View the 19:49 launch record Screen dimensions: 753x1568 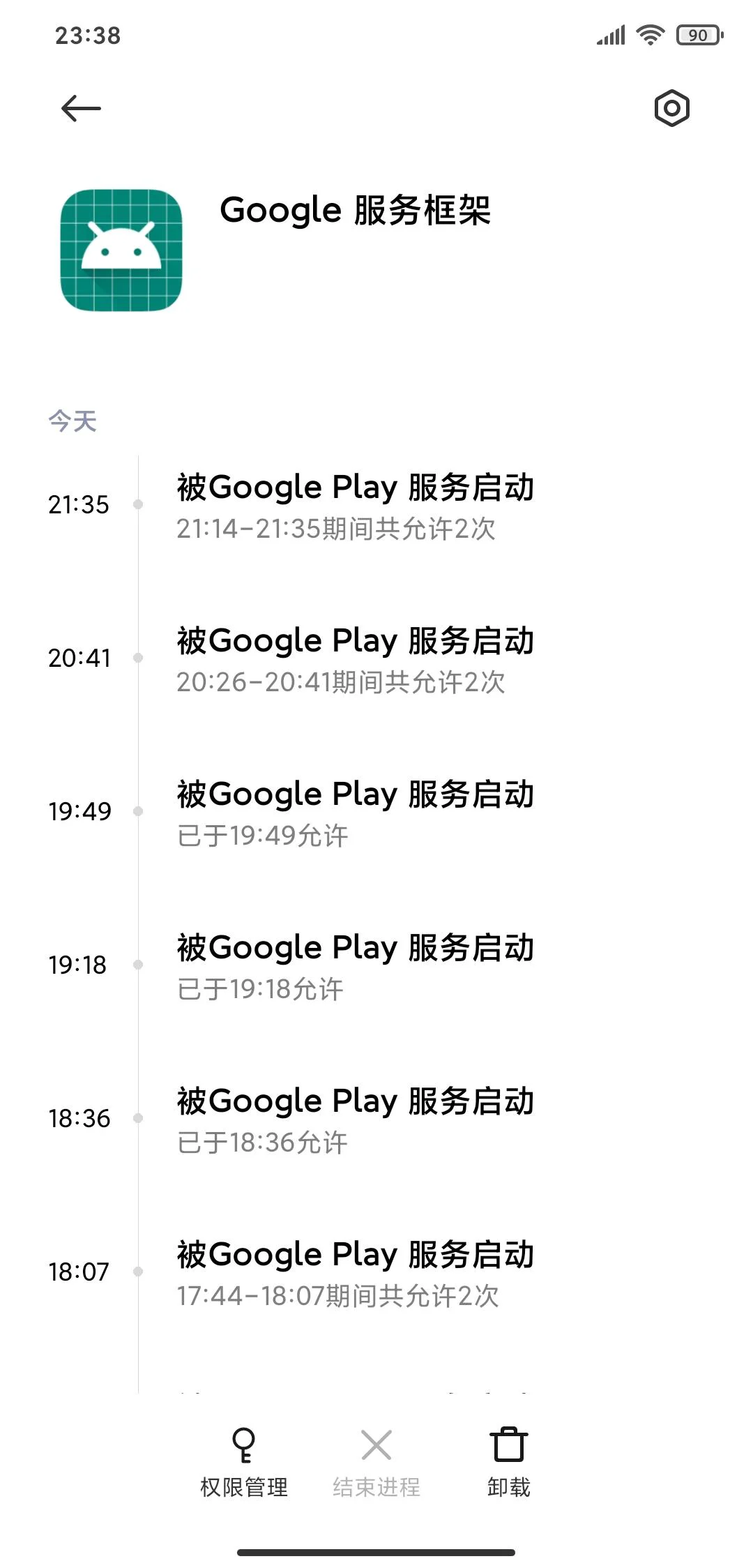click(355, 813)
